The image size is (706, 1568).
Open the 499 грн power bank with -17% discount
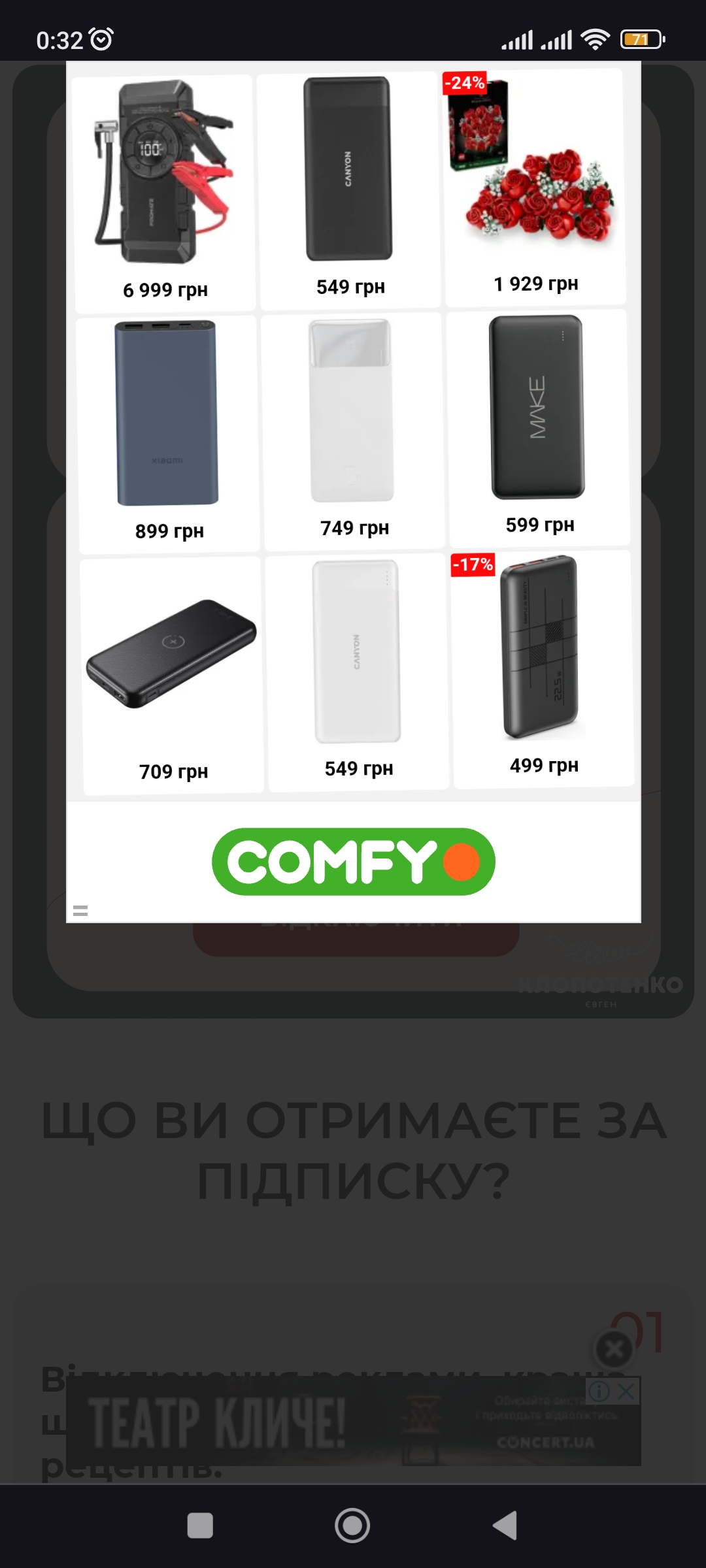pos(543,669)
